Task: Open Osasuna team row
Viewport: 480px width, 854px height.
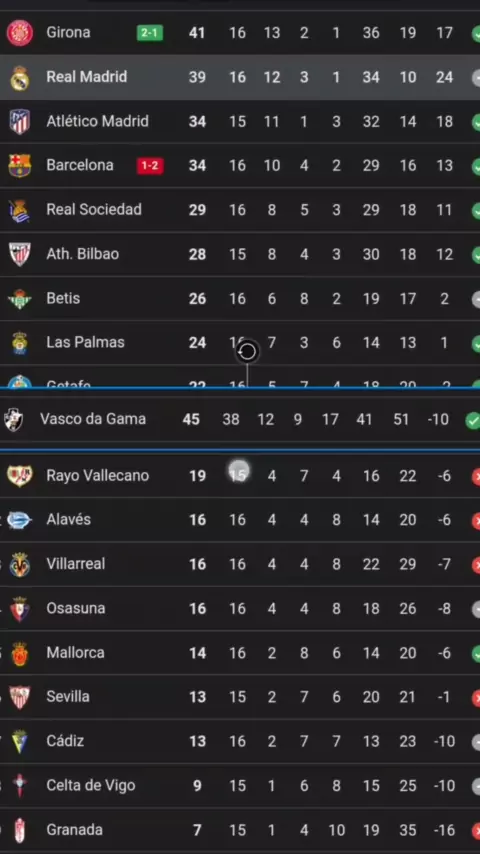Action: point(240,608)
